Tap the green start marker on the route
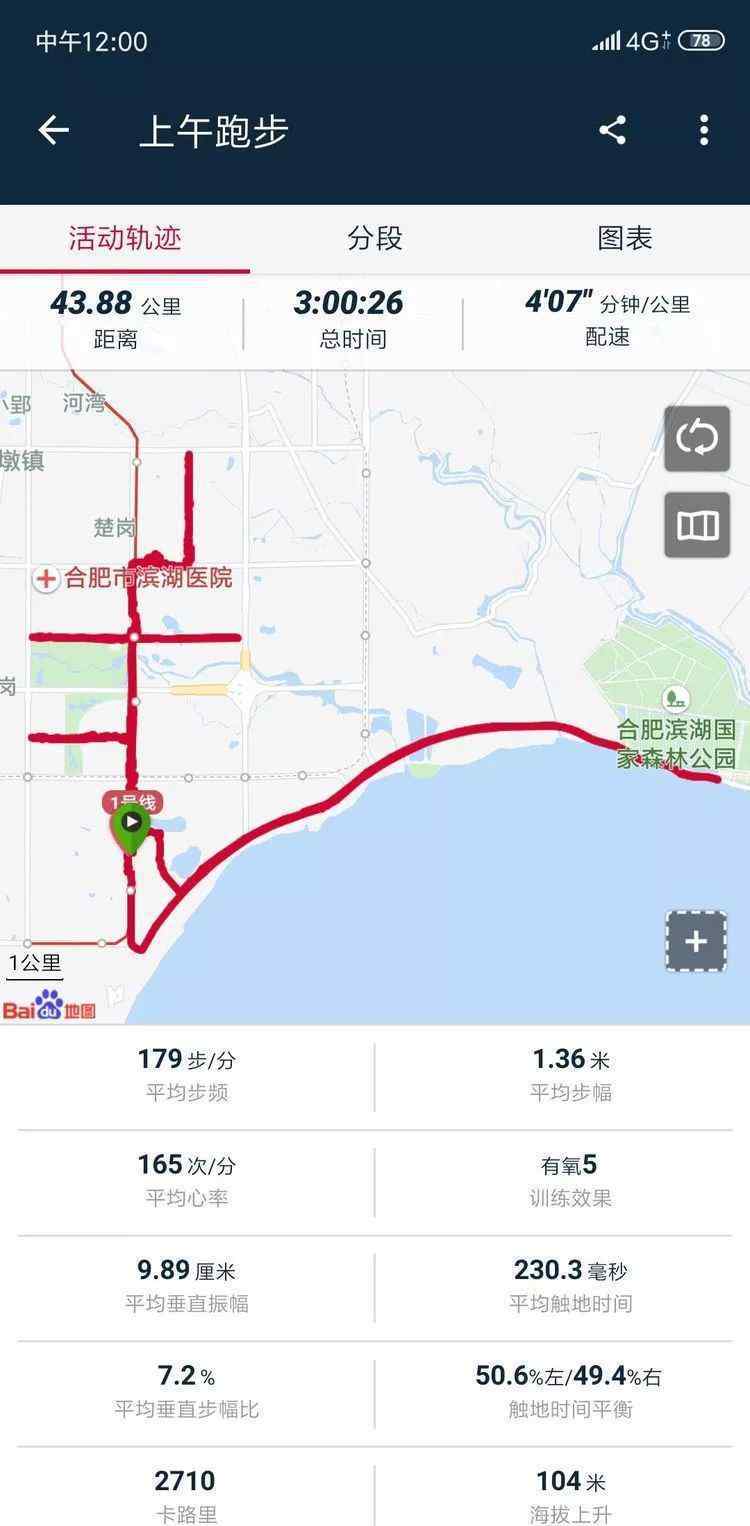 (x=131, y=825)
